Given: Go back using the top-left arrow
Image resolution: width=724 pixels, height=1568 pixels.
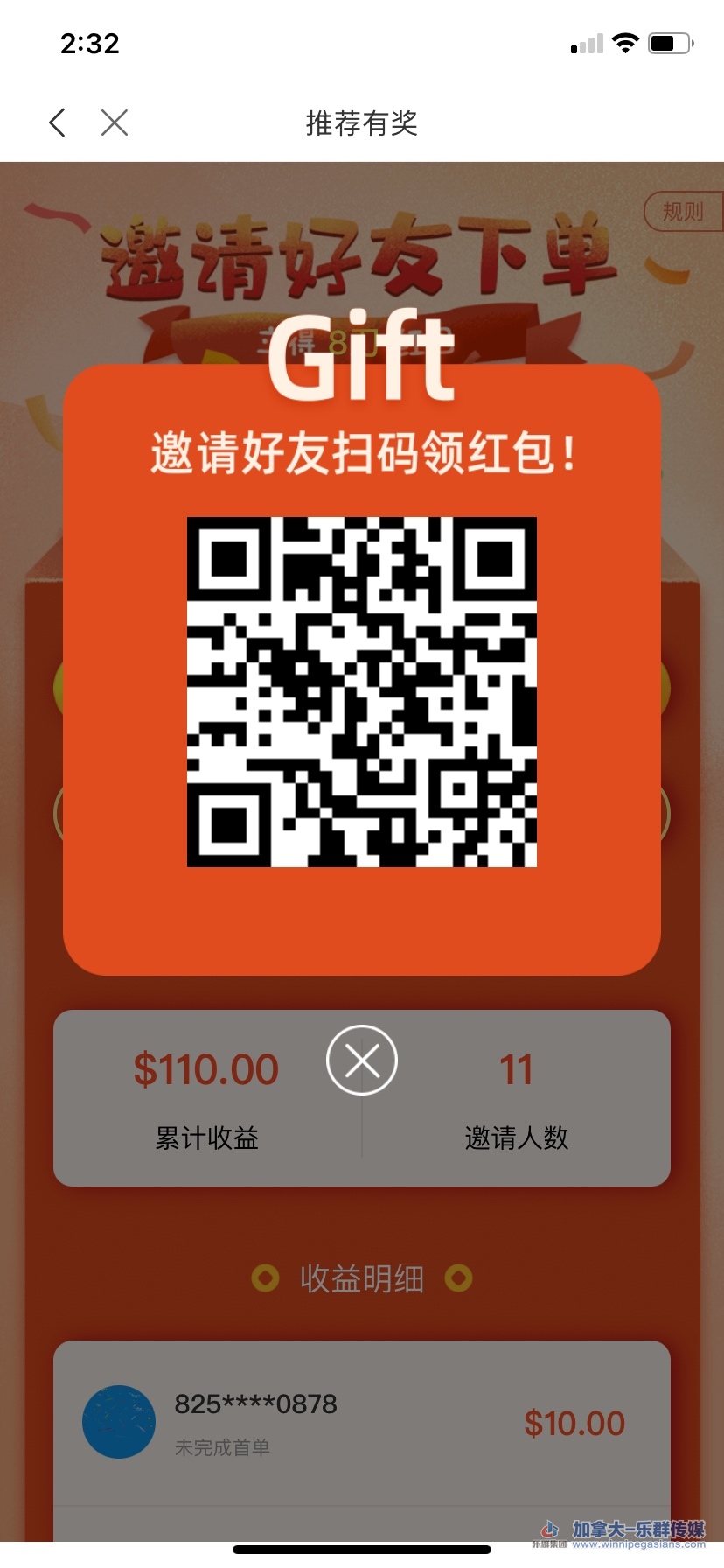Looking at the screenshot, I should point(58,122).
